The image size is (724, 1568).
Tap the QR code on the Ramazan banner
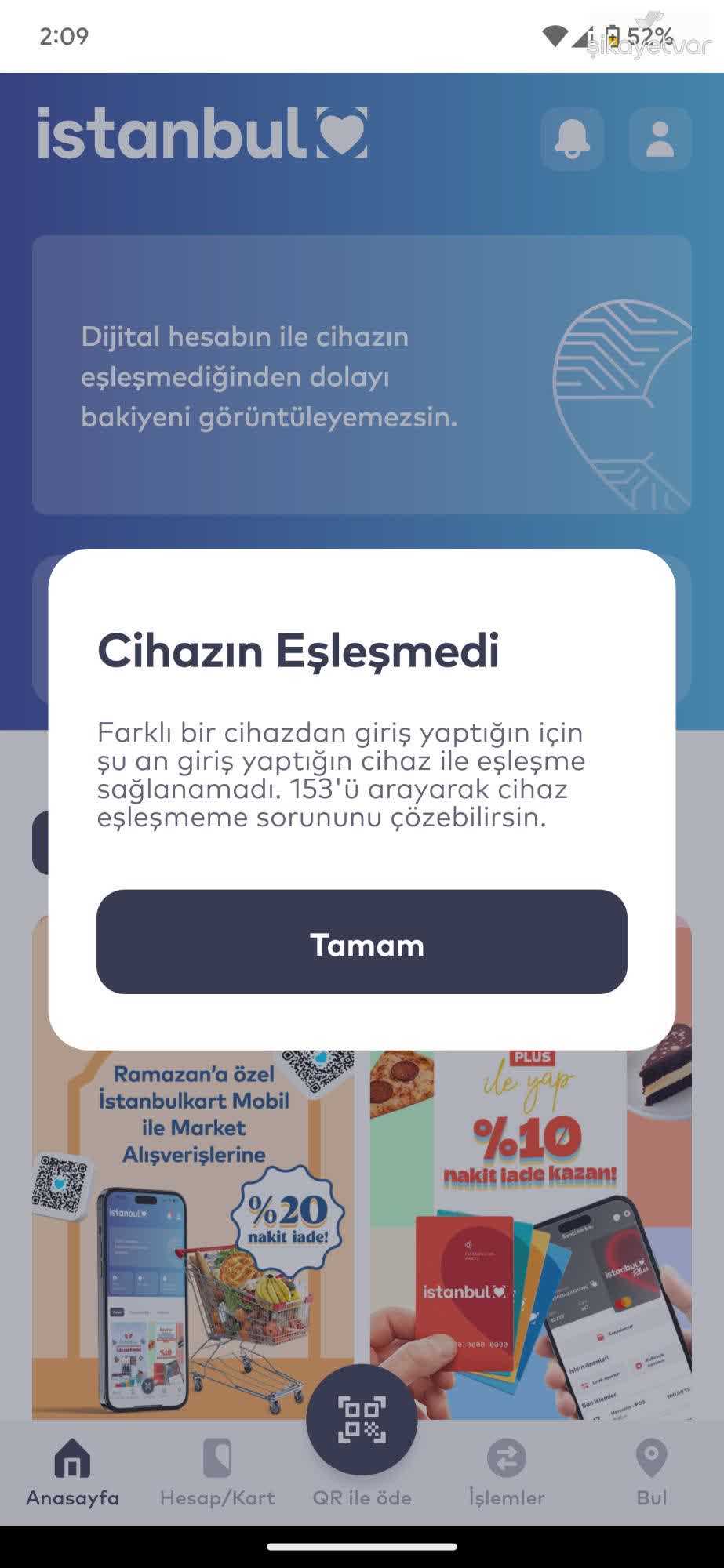click(x=57, y=1185)
